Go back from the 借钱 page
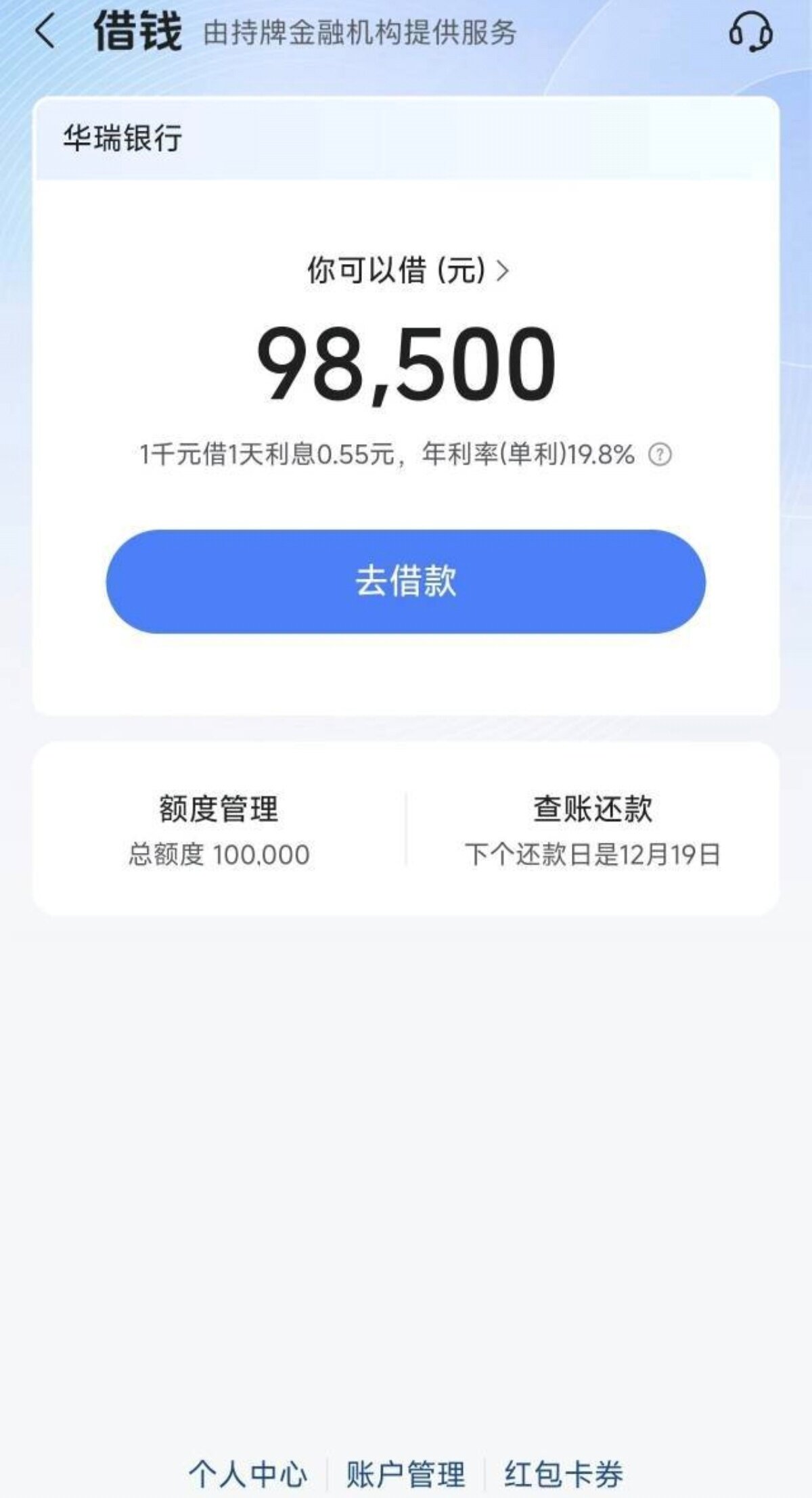 [x=45, y=32]
